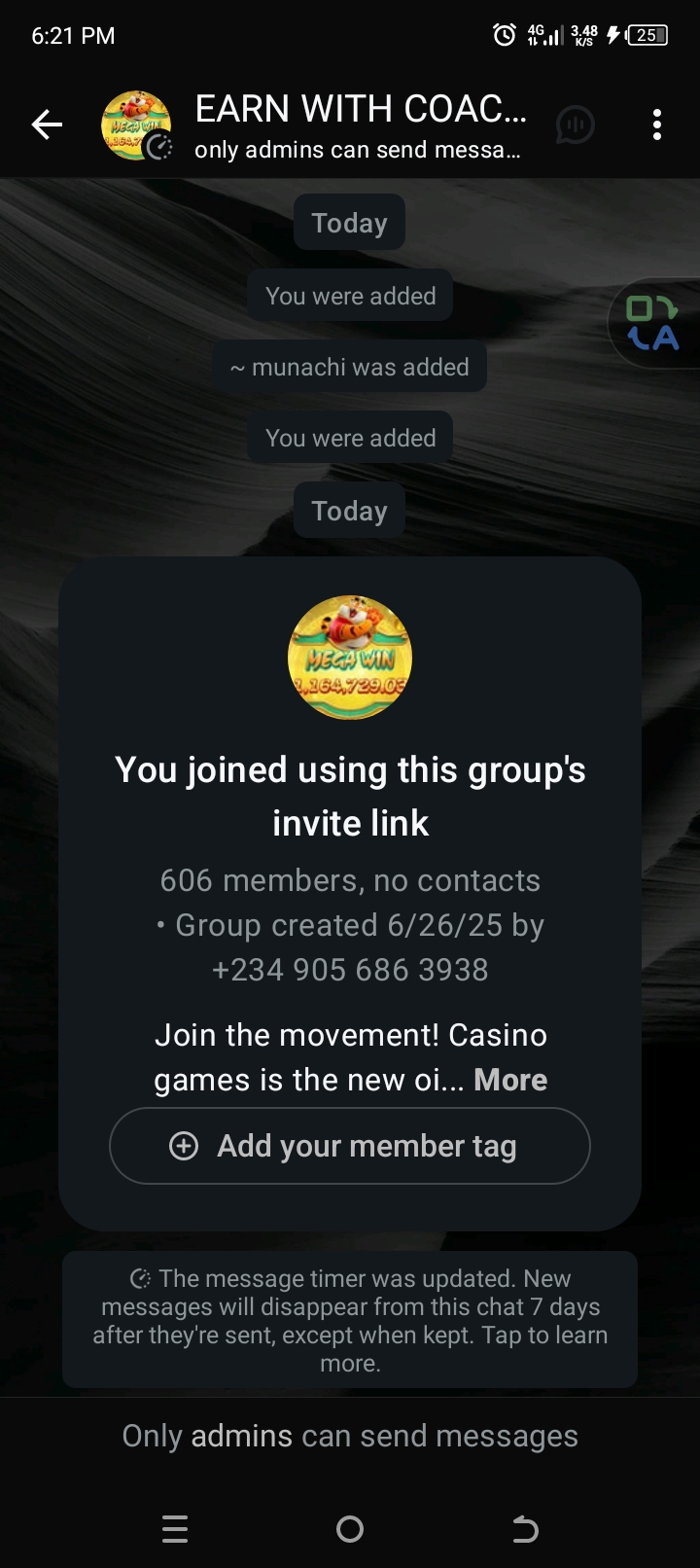Image resolution: width=700 pixels, height=1568 pixels.
Task: Go back from the group chat
Action: tap(47, 125)
